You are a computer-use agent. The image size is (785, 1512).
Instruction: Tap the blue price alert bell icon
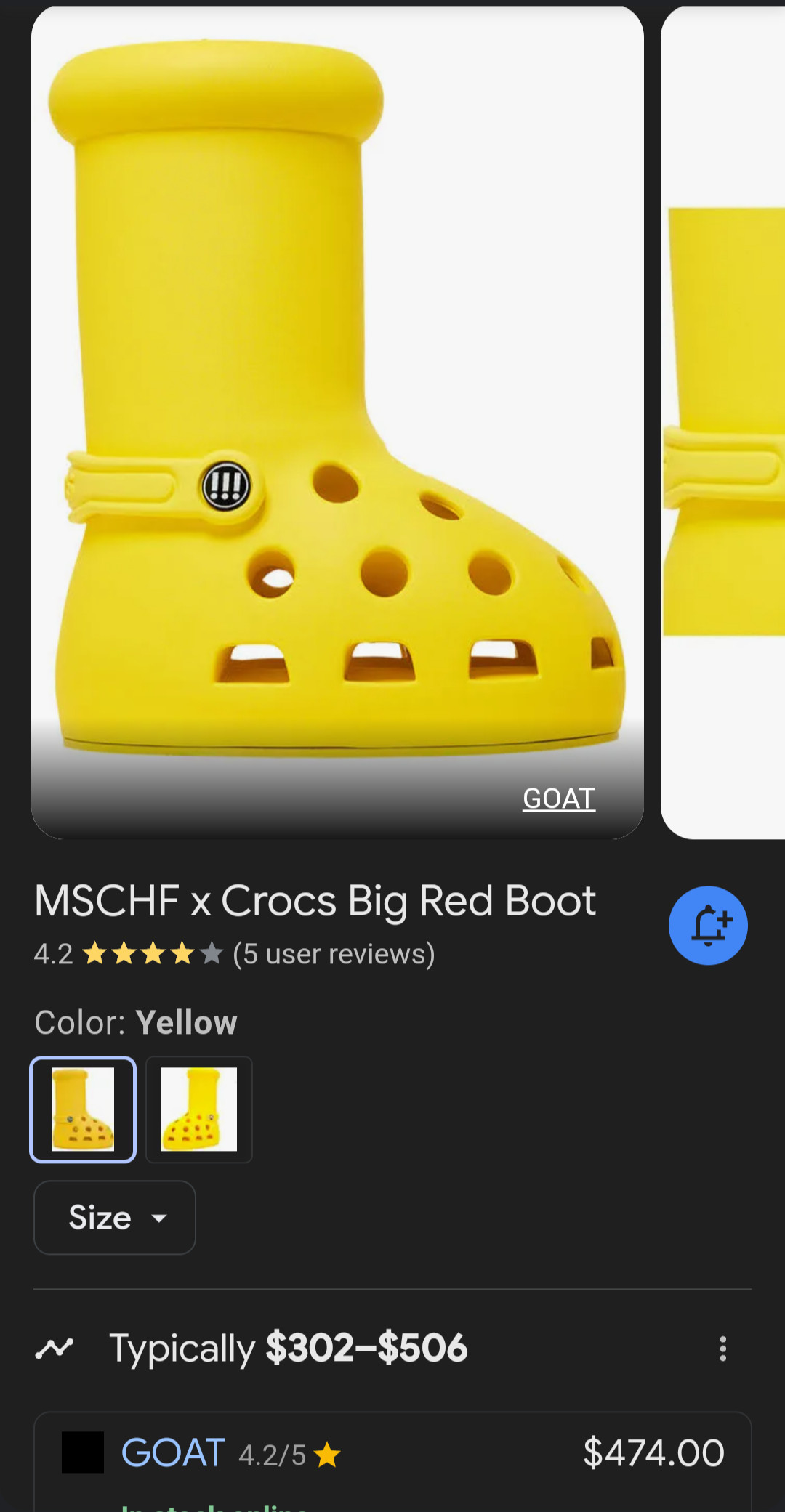708,925
